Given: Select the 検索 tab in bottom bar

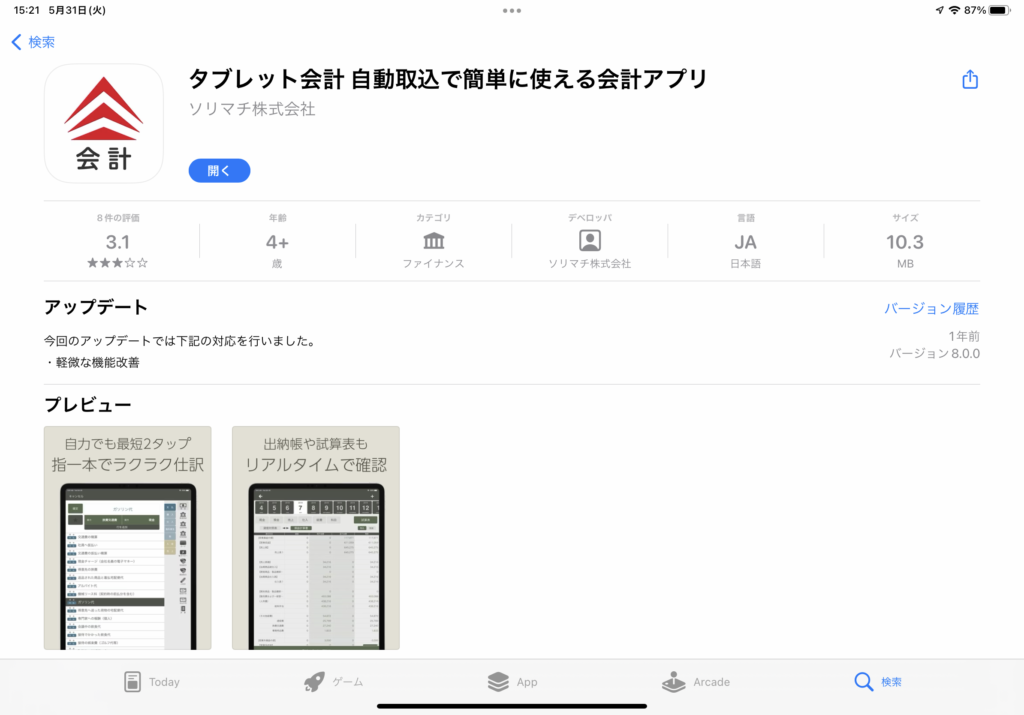Looking at the screenshot, I should pyautogui.click(x=878, y=682).
